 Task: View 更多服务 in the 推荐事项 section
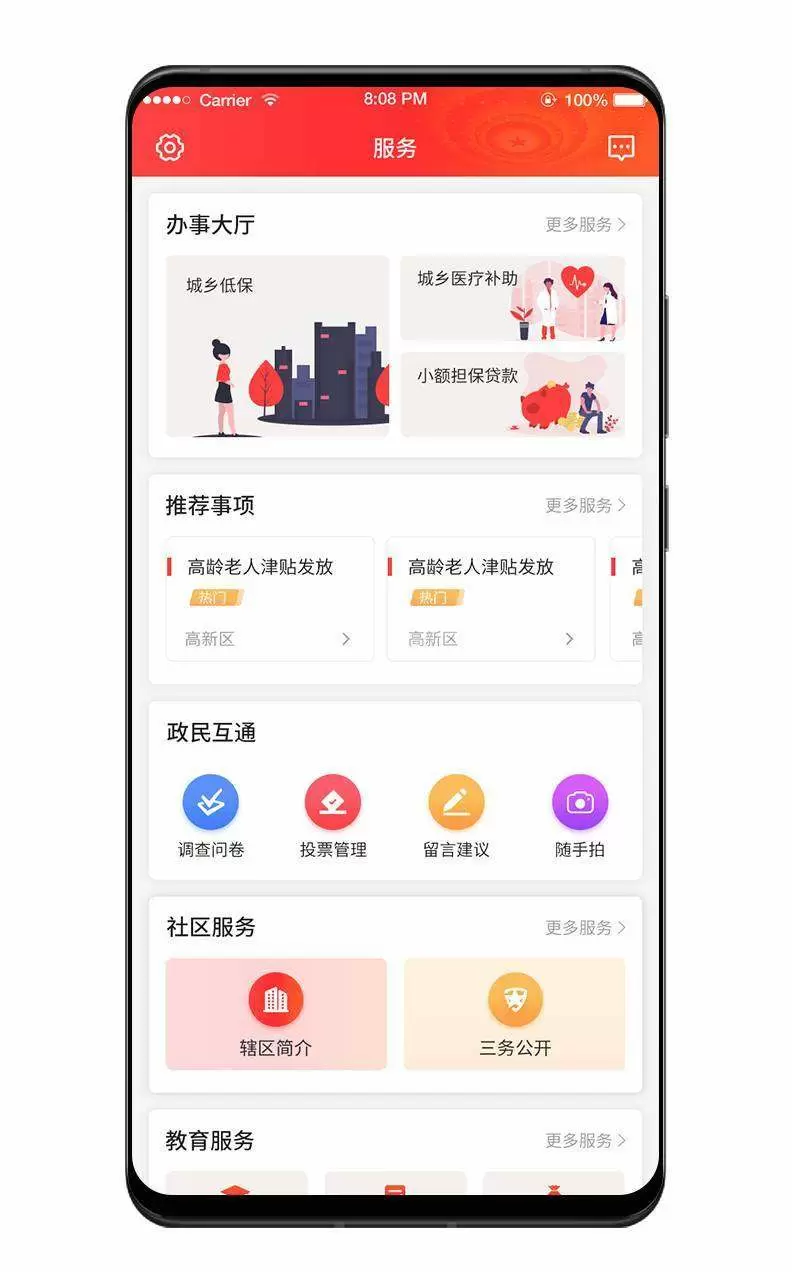pos(585,506)
